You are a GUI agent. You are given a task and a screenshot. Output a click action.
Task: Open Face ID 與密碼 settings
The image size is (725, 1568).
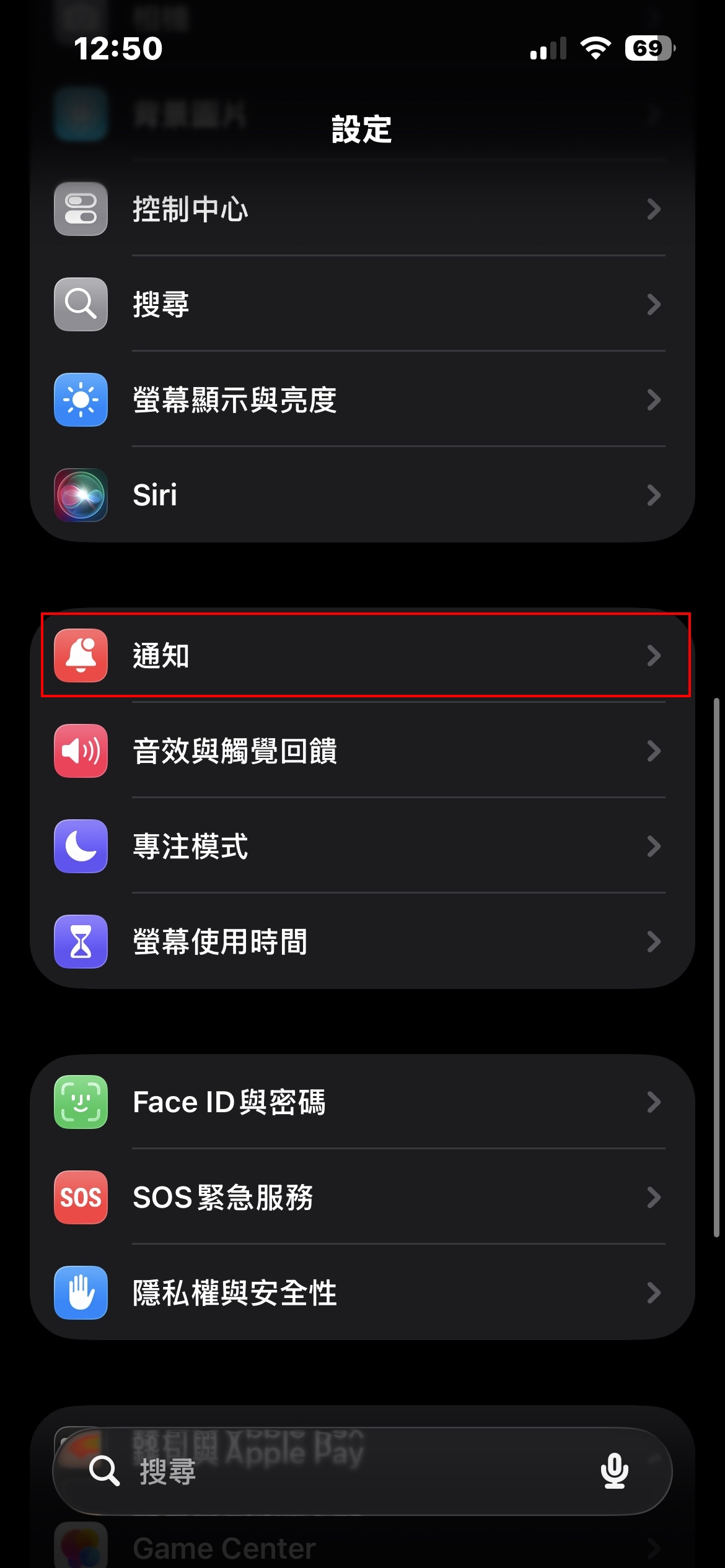coord(359,1102)
